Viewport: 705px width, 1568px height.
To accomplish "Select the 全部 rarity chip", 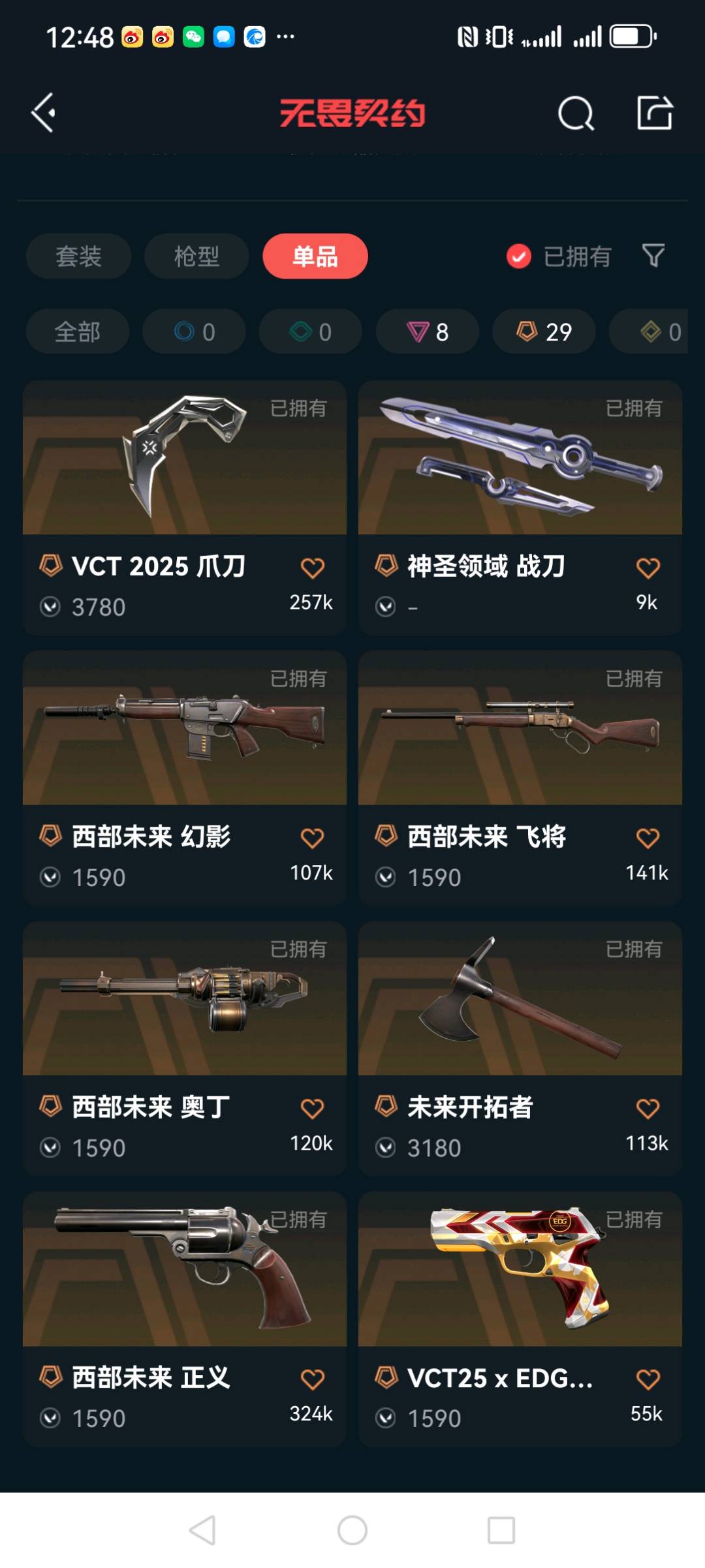I will 78,331.
